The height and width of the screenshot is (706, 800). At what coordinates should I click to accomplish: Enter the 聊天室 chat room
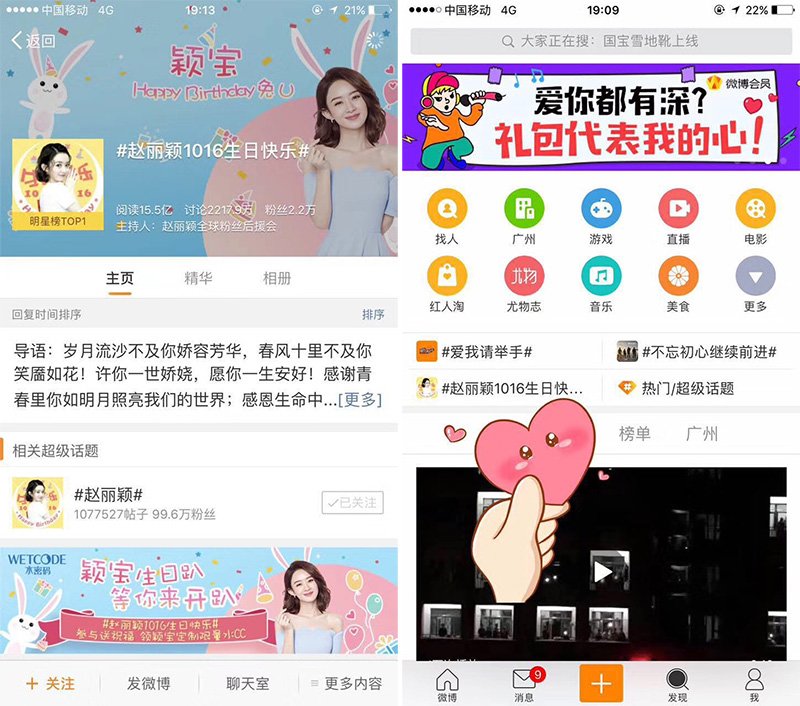tap(247, 684)
